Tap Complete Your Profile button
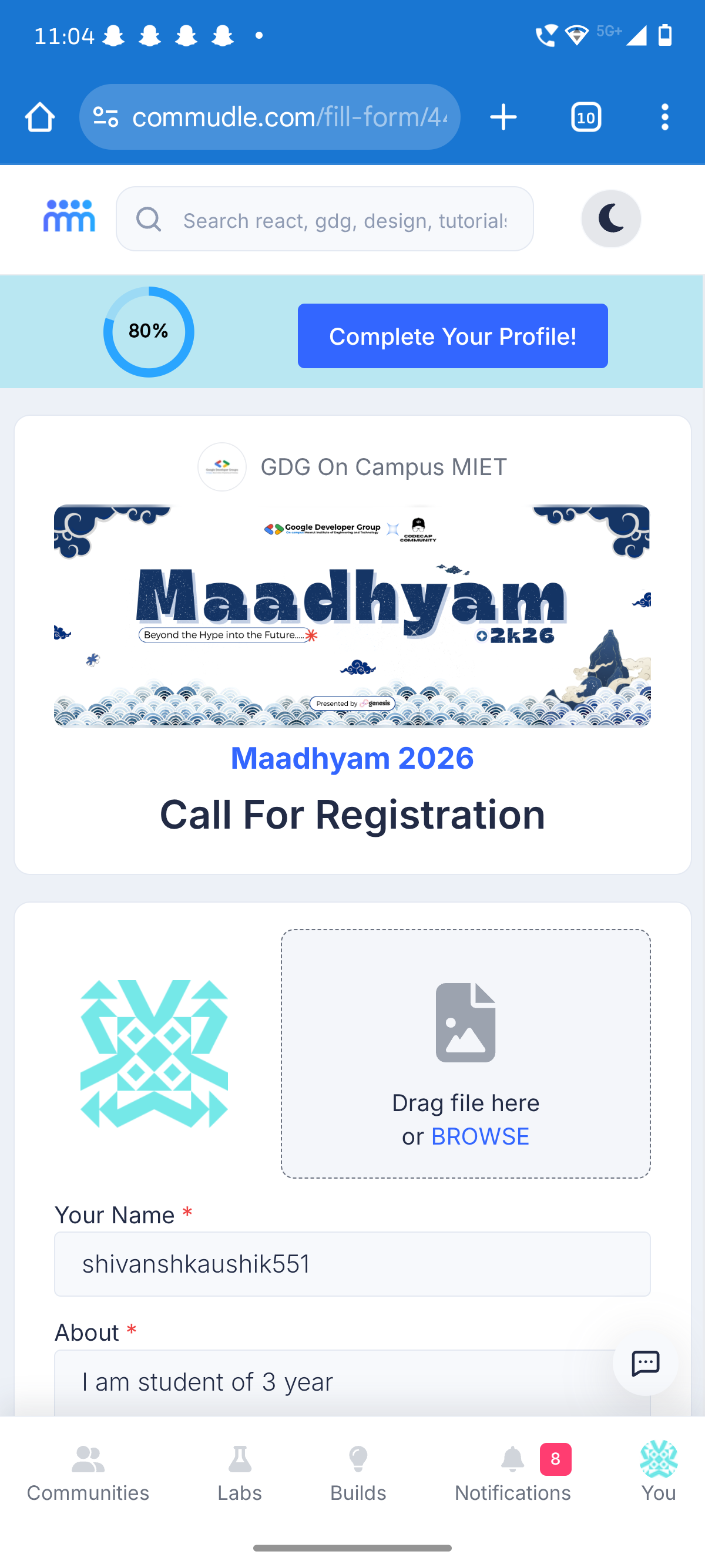 pyautogui.click(x=452, y=336)
